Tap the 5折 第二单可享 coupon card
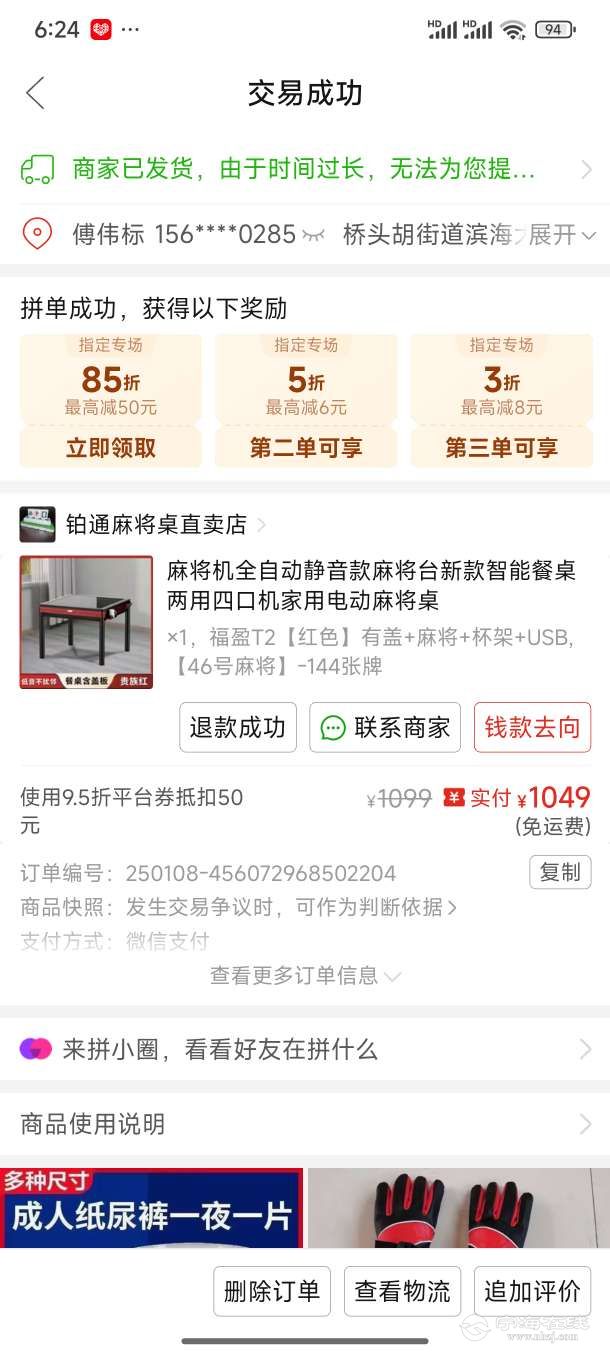 click(306, 400)
